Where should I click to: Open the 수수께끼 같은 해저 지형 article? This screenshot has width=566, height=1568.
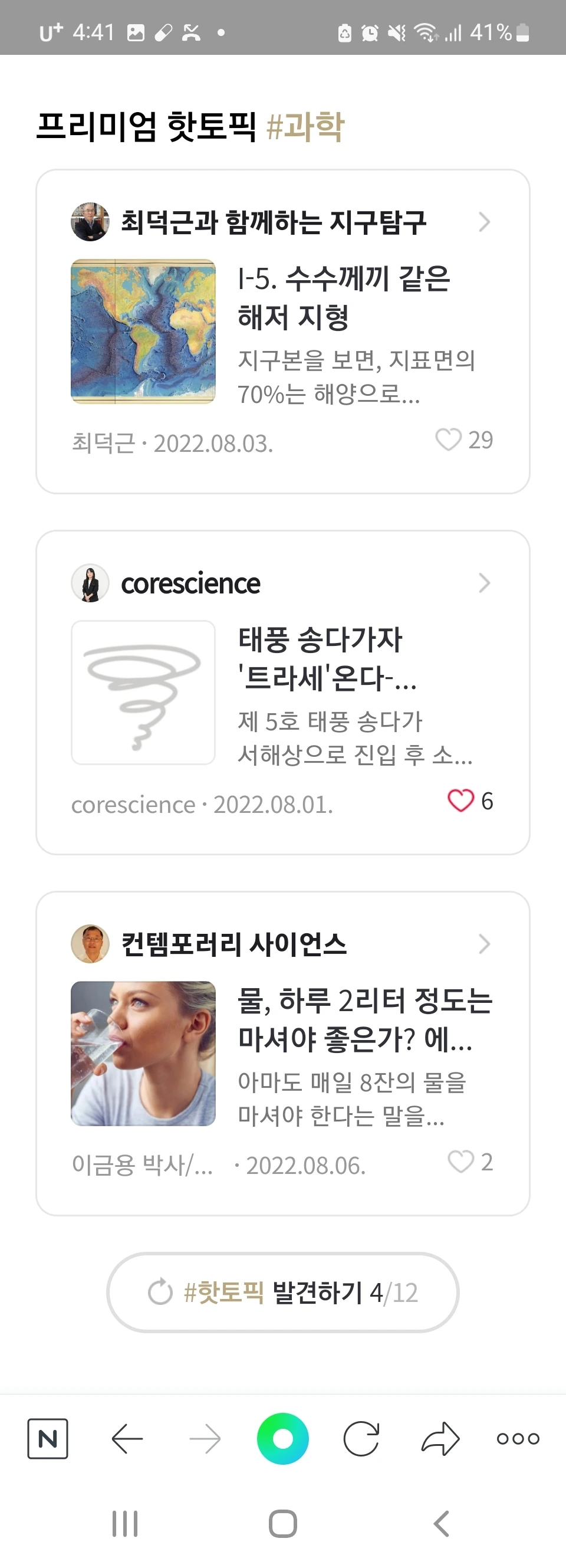344,298
